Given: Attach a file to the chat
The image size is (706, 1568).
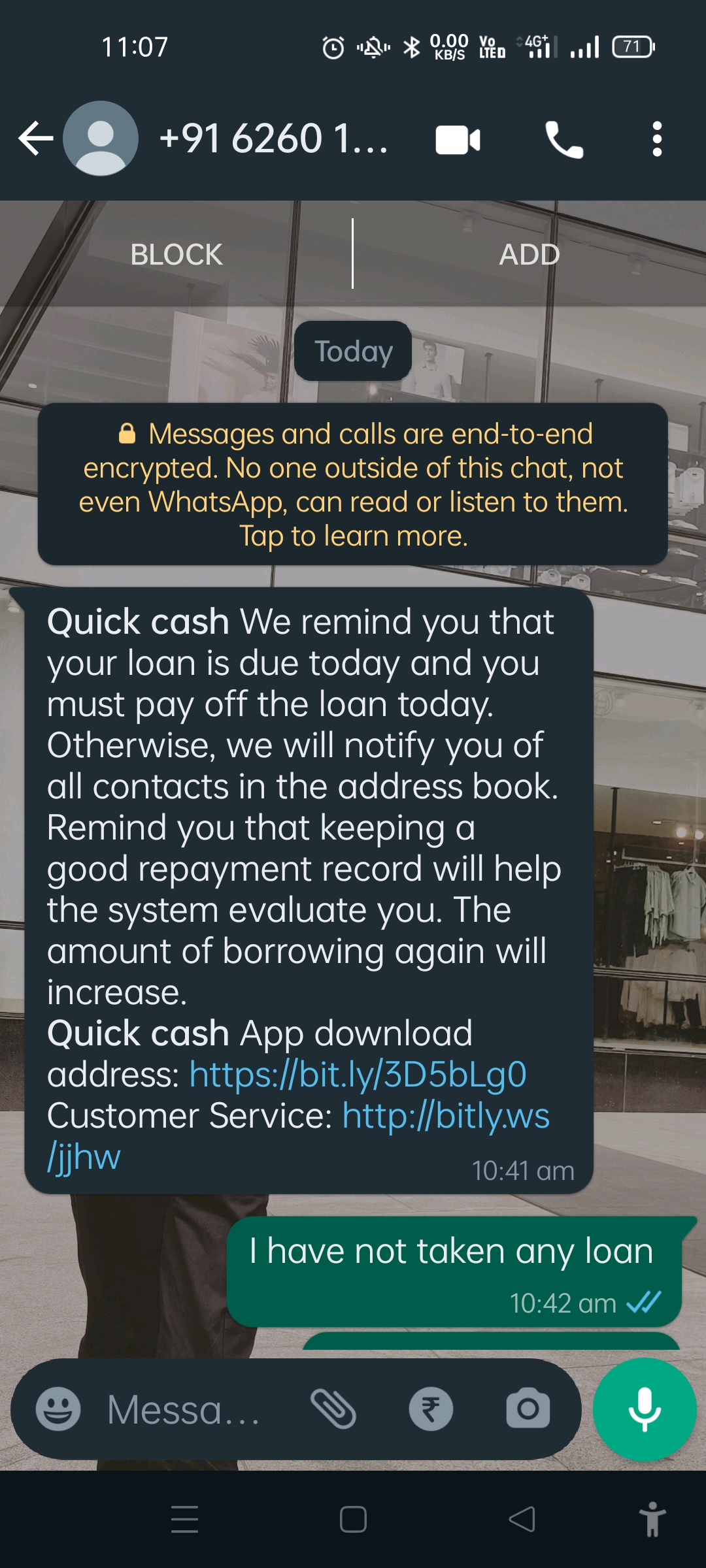Looking at the screenshot, I should [333, 1409].
